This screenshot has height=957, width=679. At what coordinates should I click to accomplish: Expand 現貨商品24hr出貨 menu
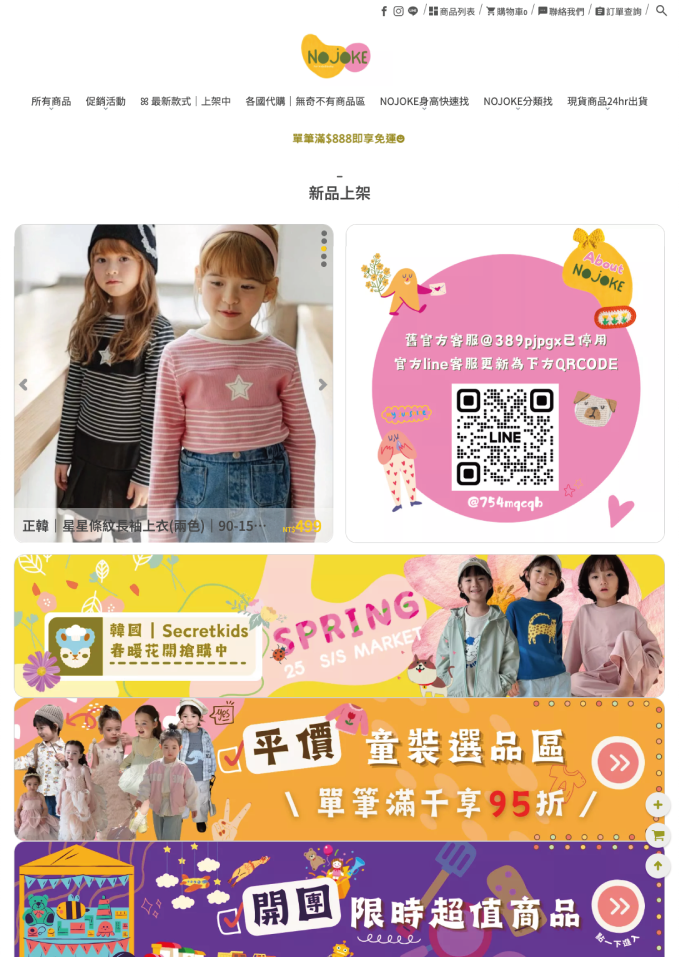tap(607, 101)
